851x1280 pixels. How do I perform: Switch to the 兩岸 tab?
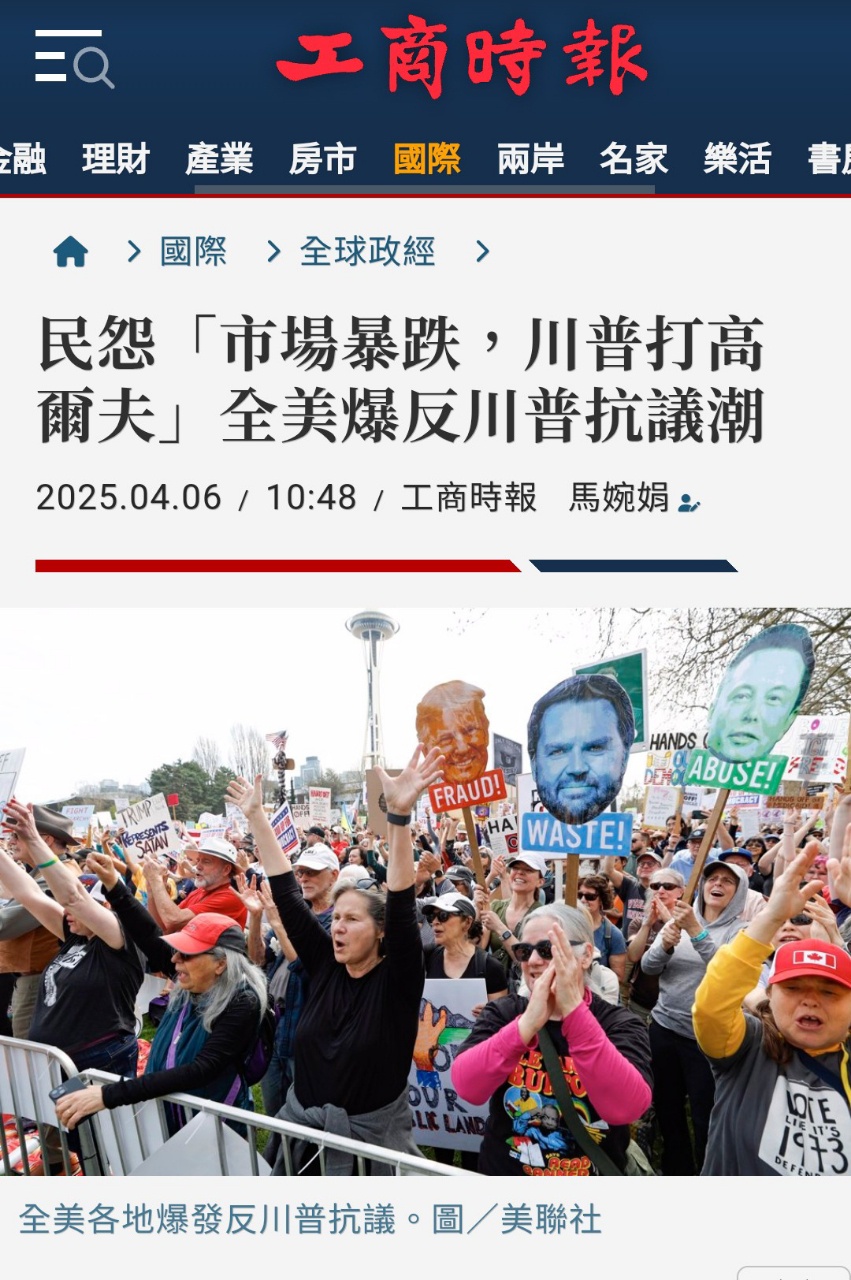(x=530, y=159)
